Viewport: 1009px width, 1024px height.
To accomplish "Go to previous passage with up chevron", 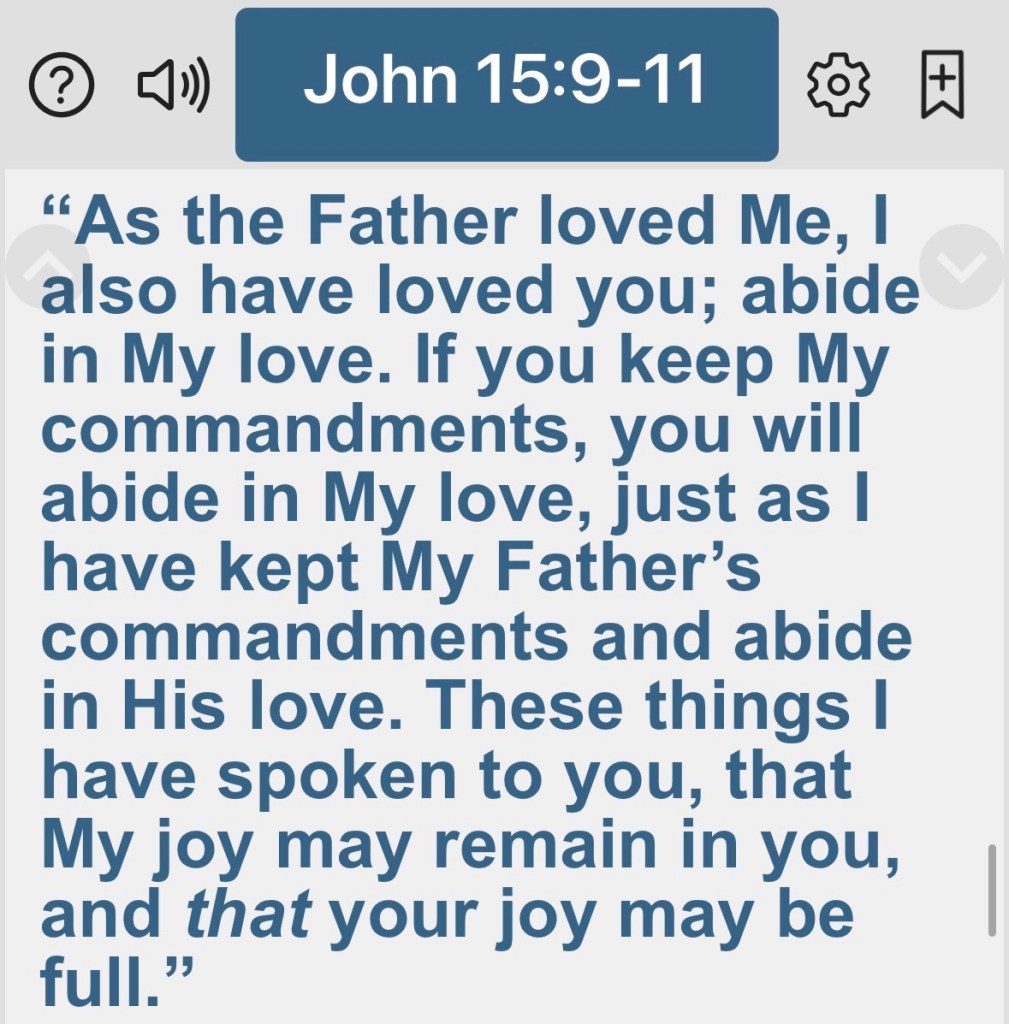I will (42, 266).
